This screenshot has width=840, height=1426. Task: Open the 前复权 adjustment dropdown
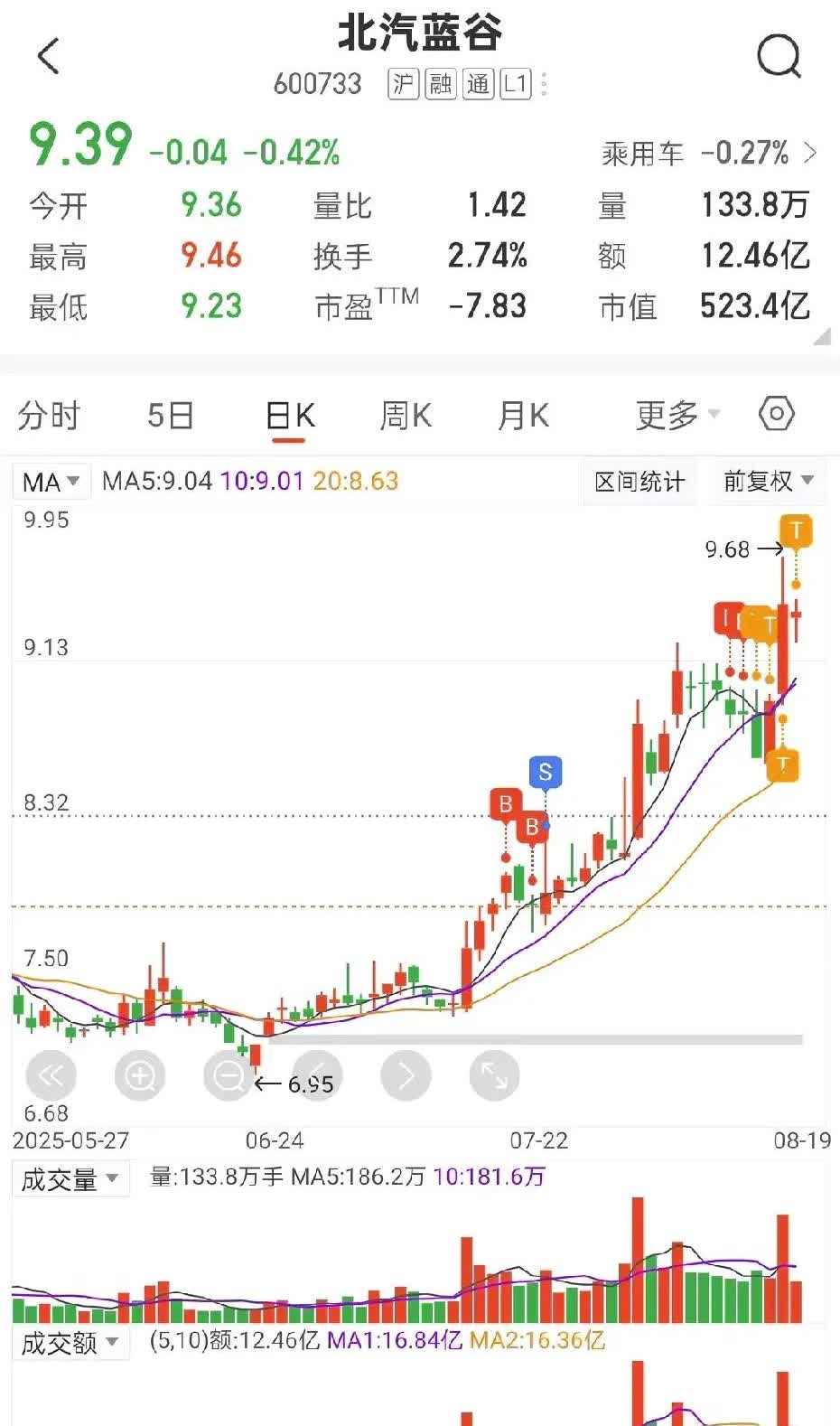768,481
